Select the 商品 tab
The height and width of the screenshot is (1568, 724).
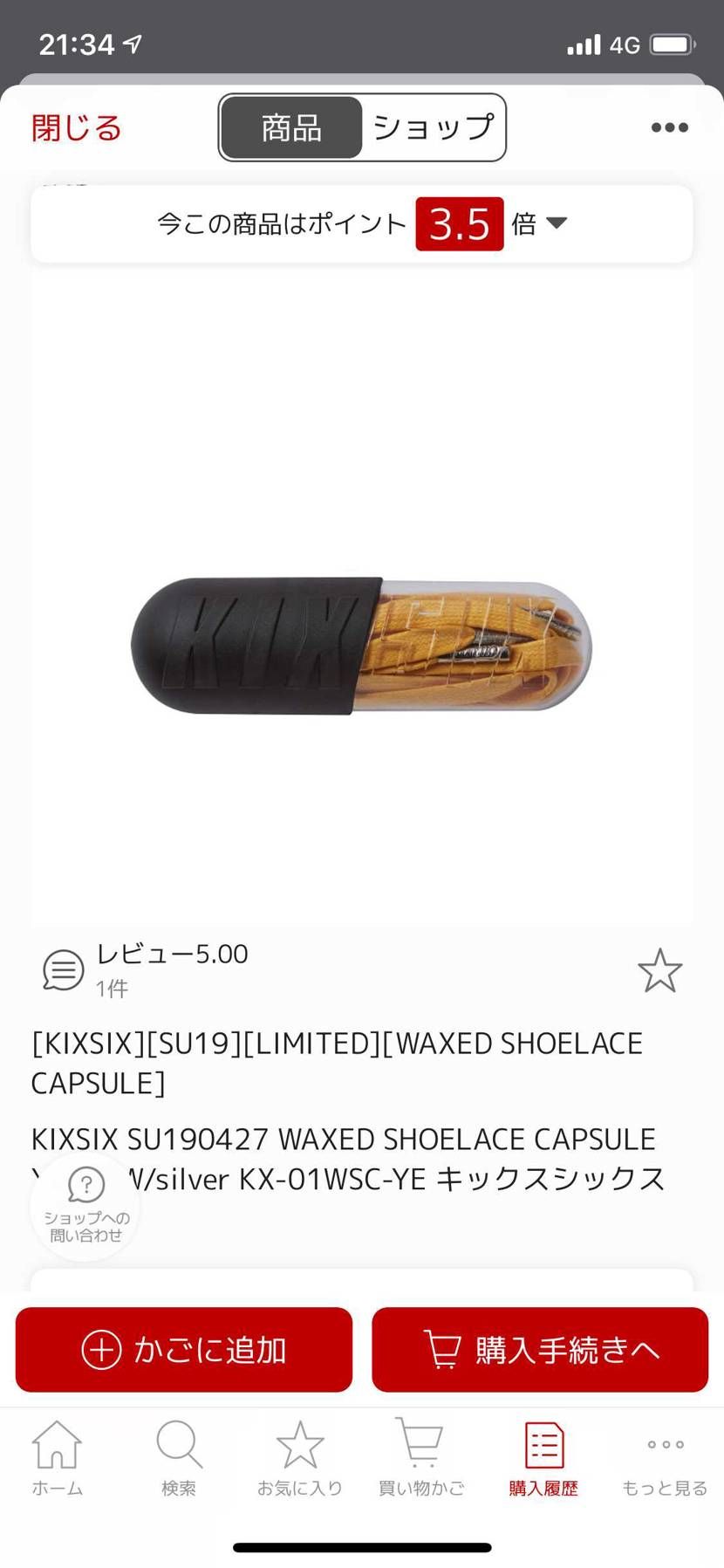pyautogui.click(x=291, y=128)
